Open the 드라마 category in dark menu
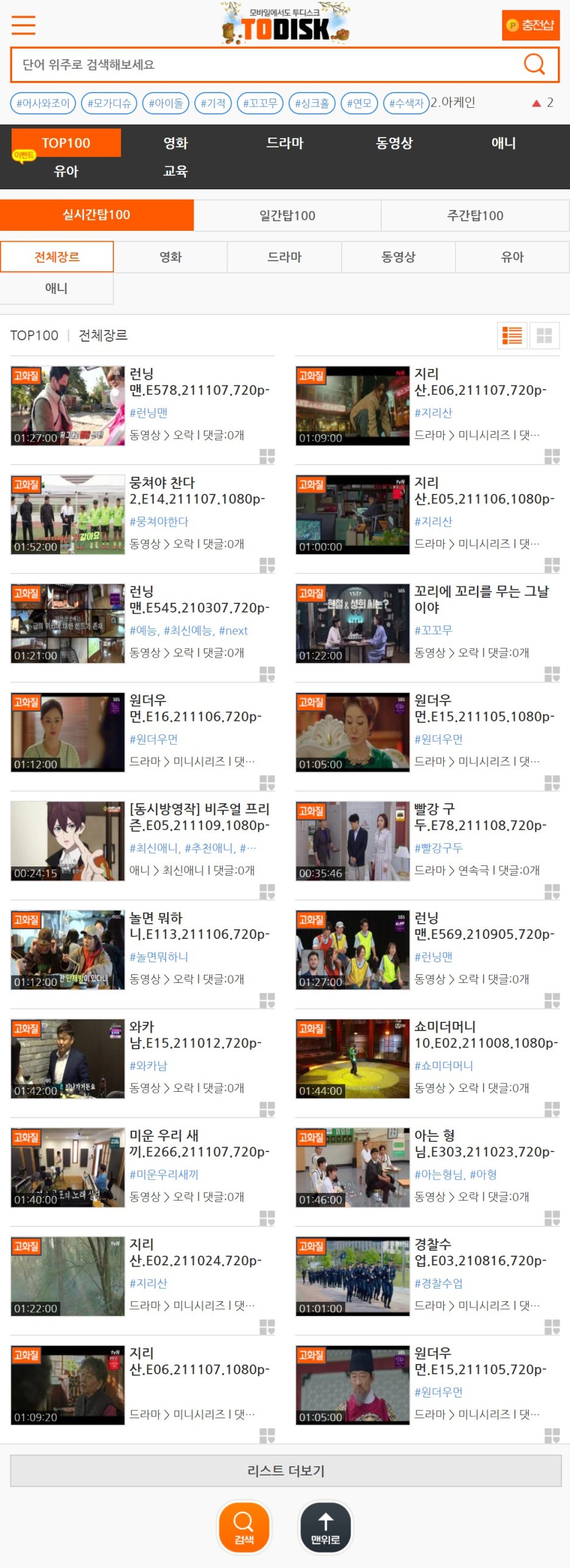Screen dimensions: 570x1568 [x=284, y=143]
